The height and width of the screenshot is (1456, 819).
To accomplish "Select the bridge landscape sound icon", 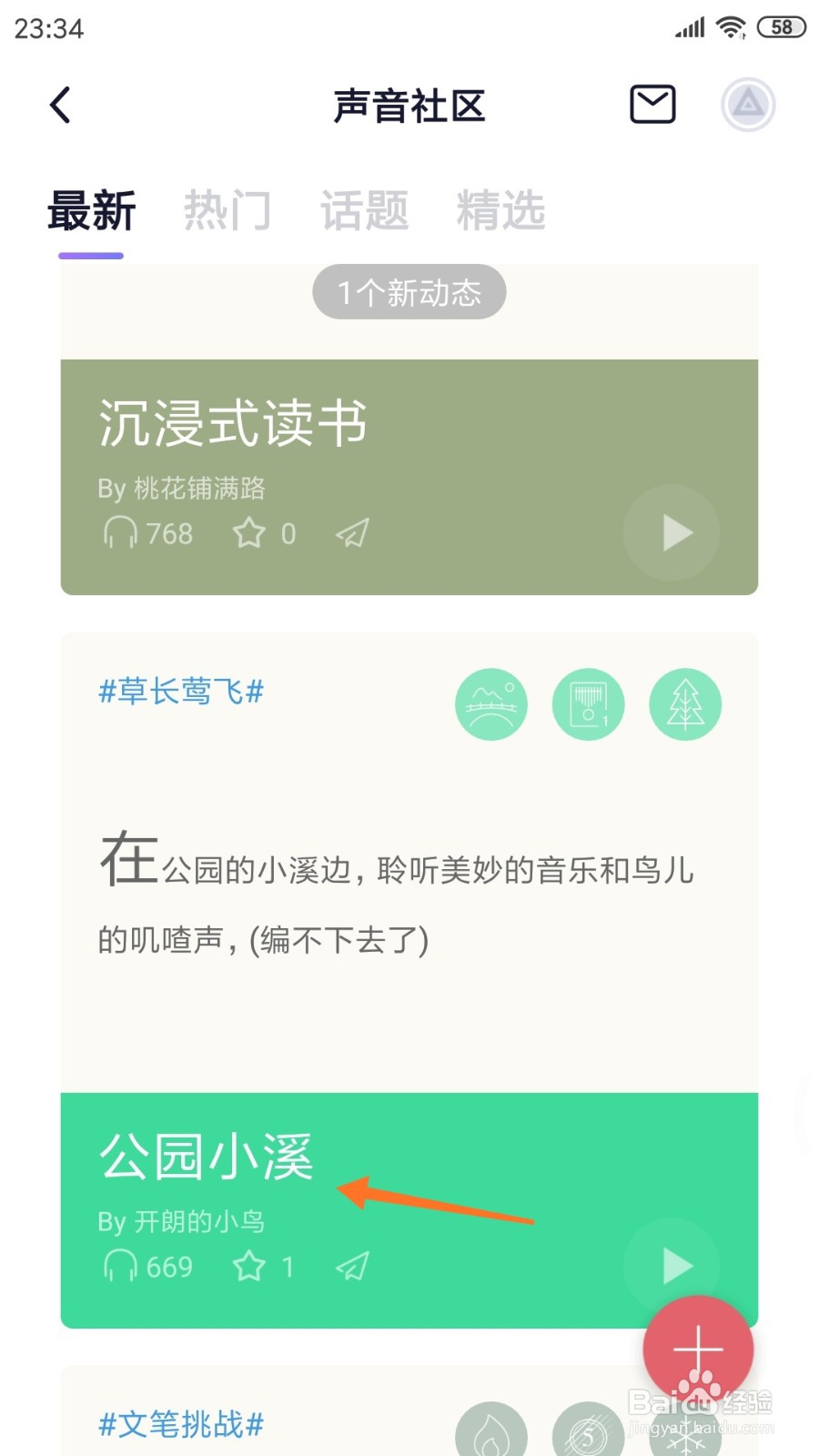I will (491, 704).
